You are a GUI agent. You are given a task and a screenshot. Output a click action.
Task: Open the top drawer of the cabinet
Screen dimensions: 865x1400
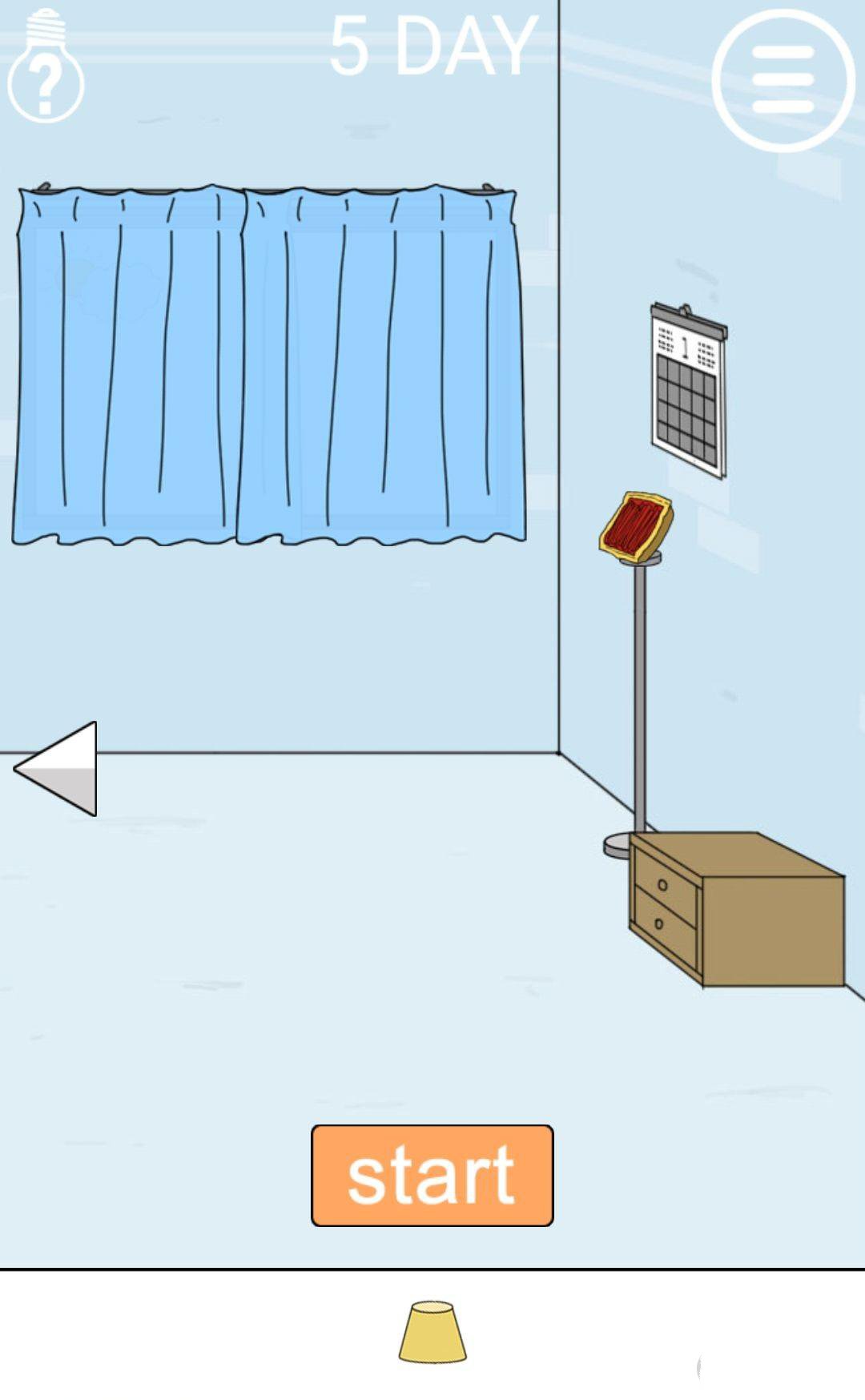click(665, 886)
